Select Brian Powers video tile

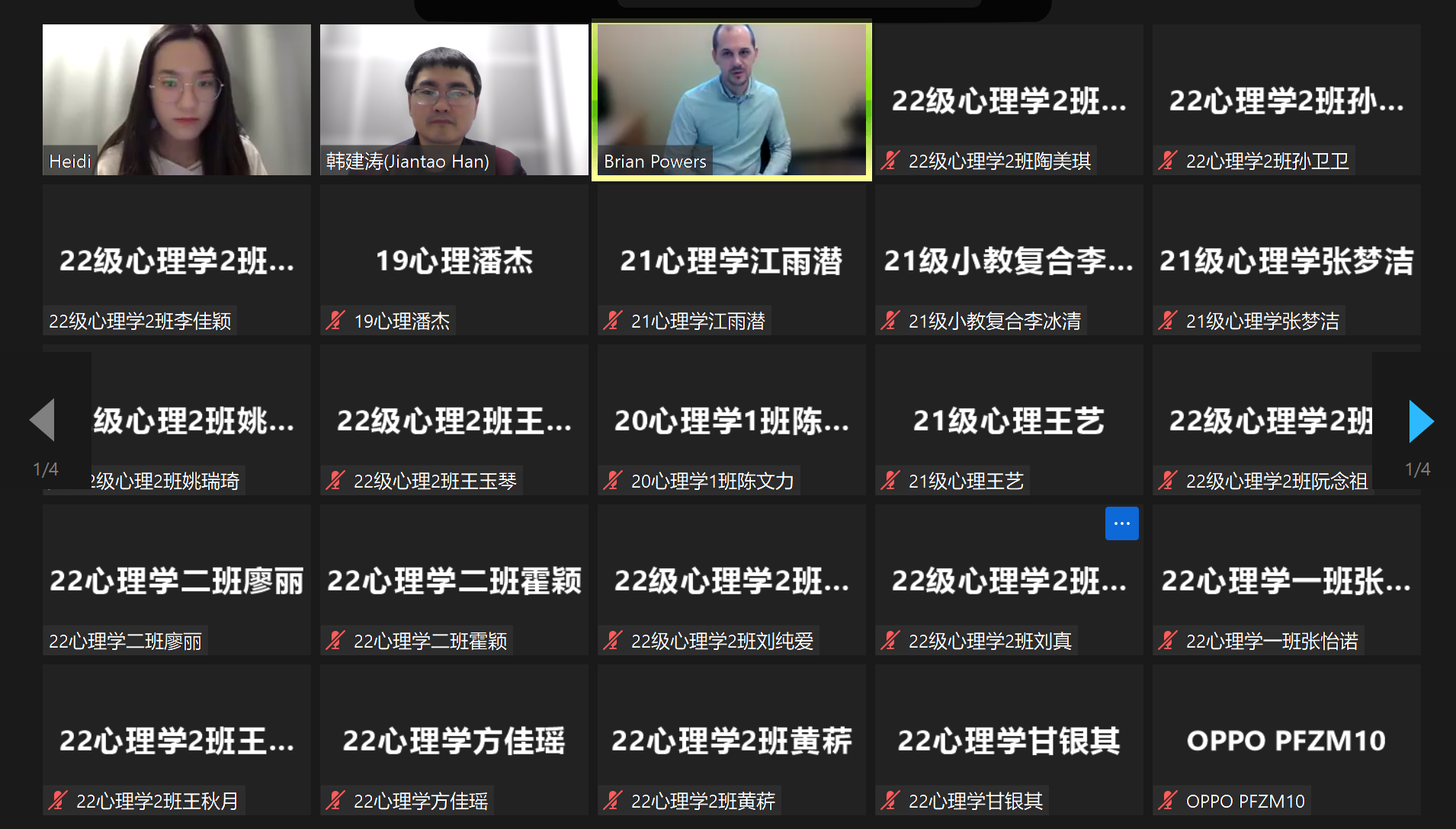[731, 100]
